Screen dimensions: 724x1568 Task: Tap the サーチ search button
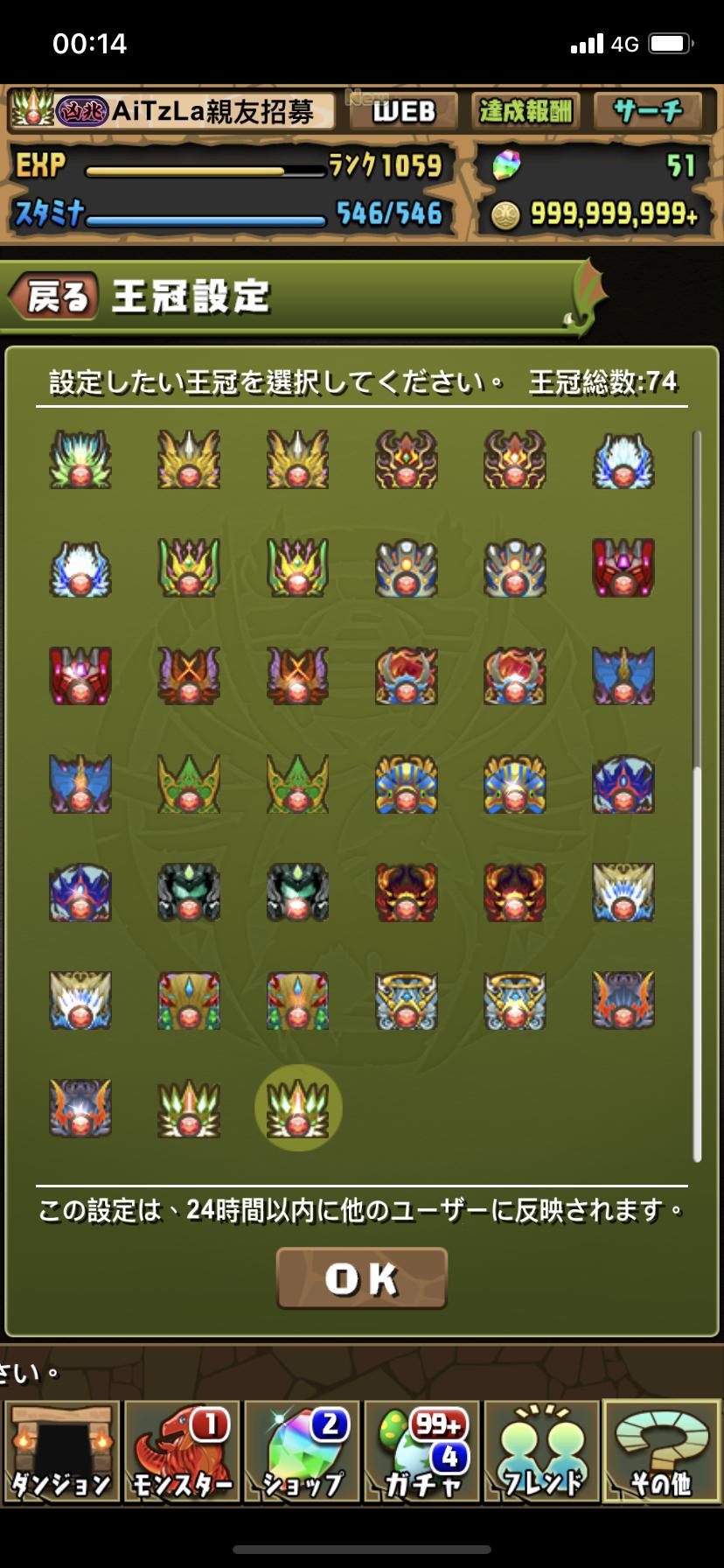point(648,111)
